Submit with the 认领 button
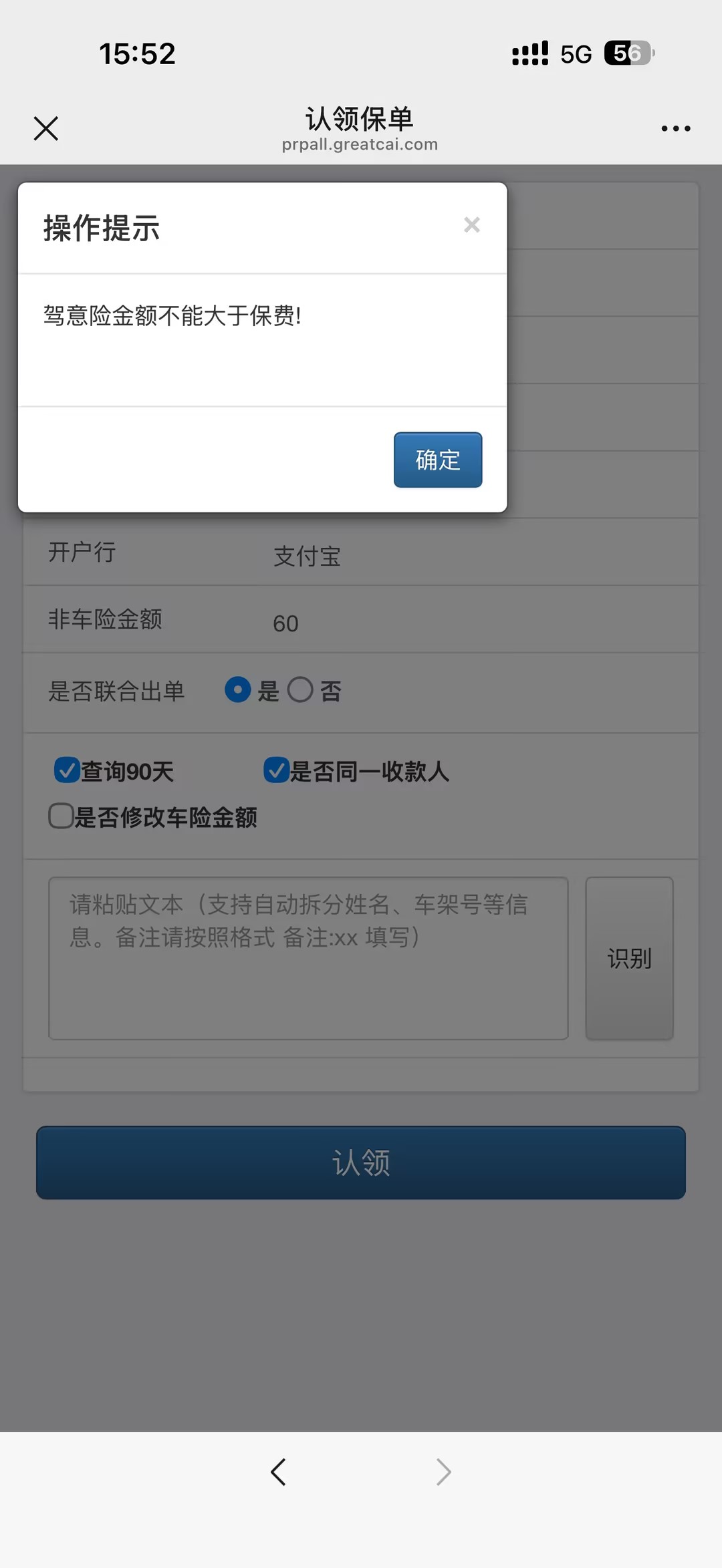722x1568 pixels. [x=361, y=1162]
